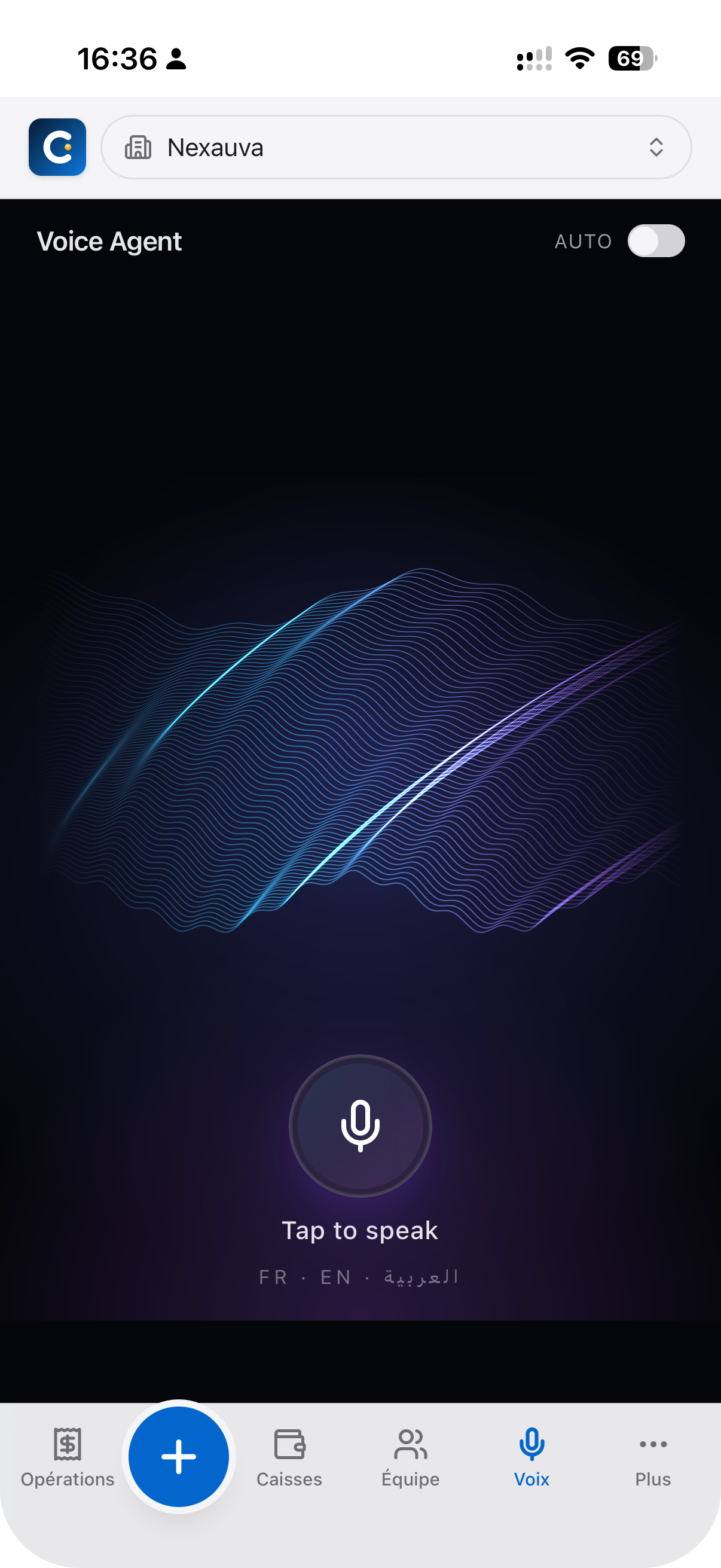Tap the app logo icon

(x=57, y=147)
